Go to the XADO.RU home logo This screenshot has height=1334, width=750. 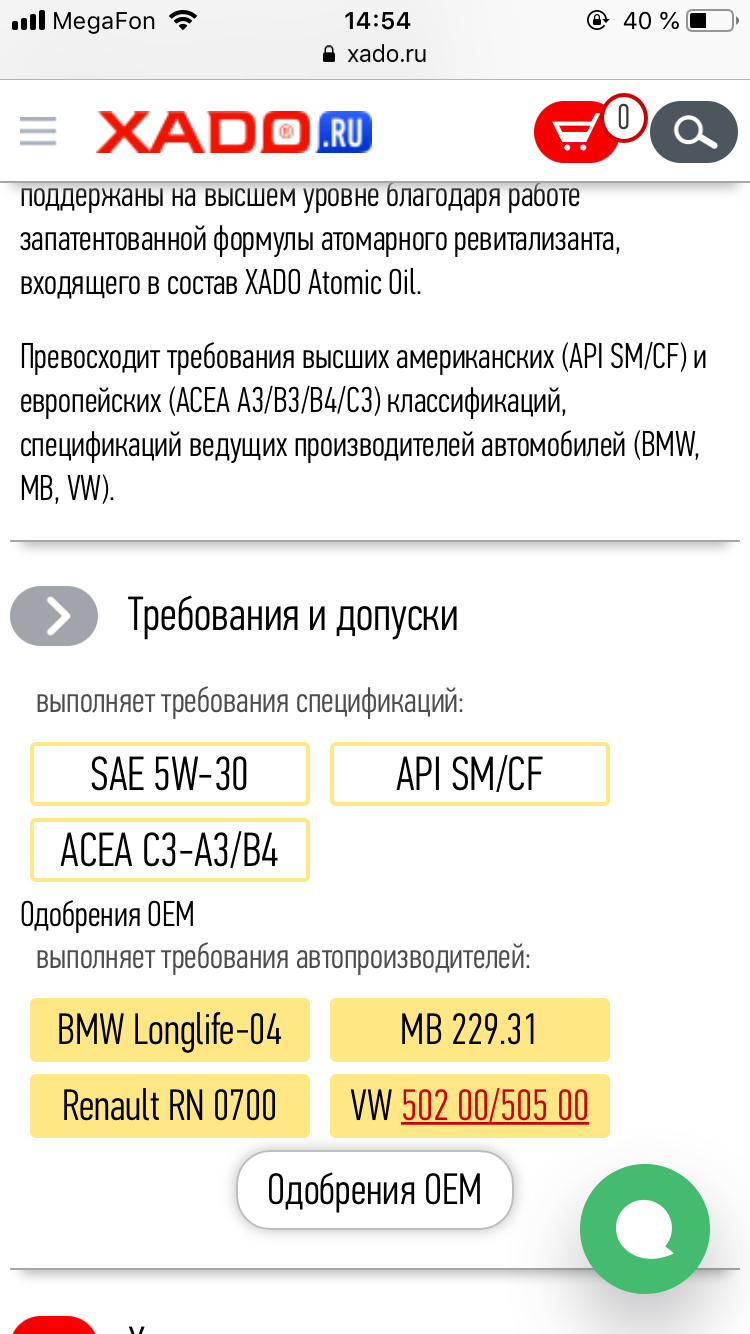[234, 132]
